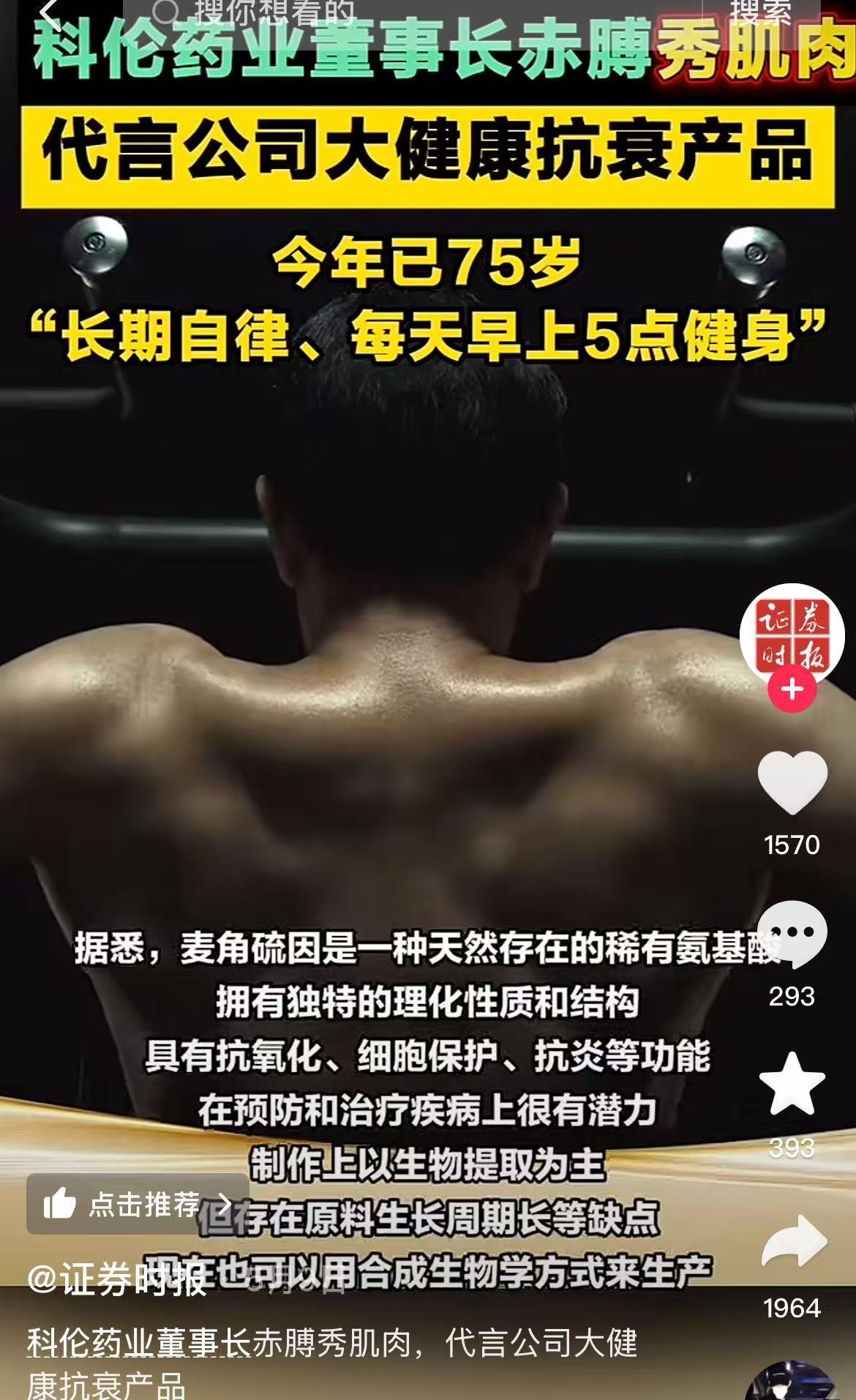Tap the 搜索 button
The width and height of the screenshot is (856, 1400).
click(x=761, y=13)
